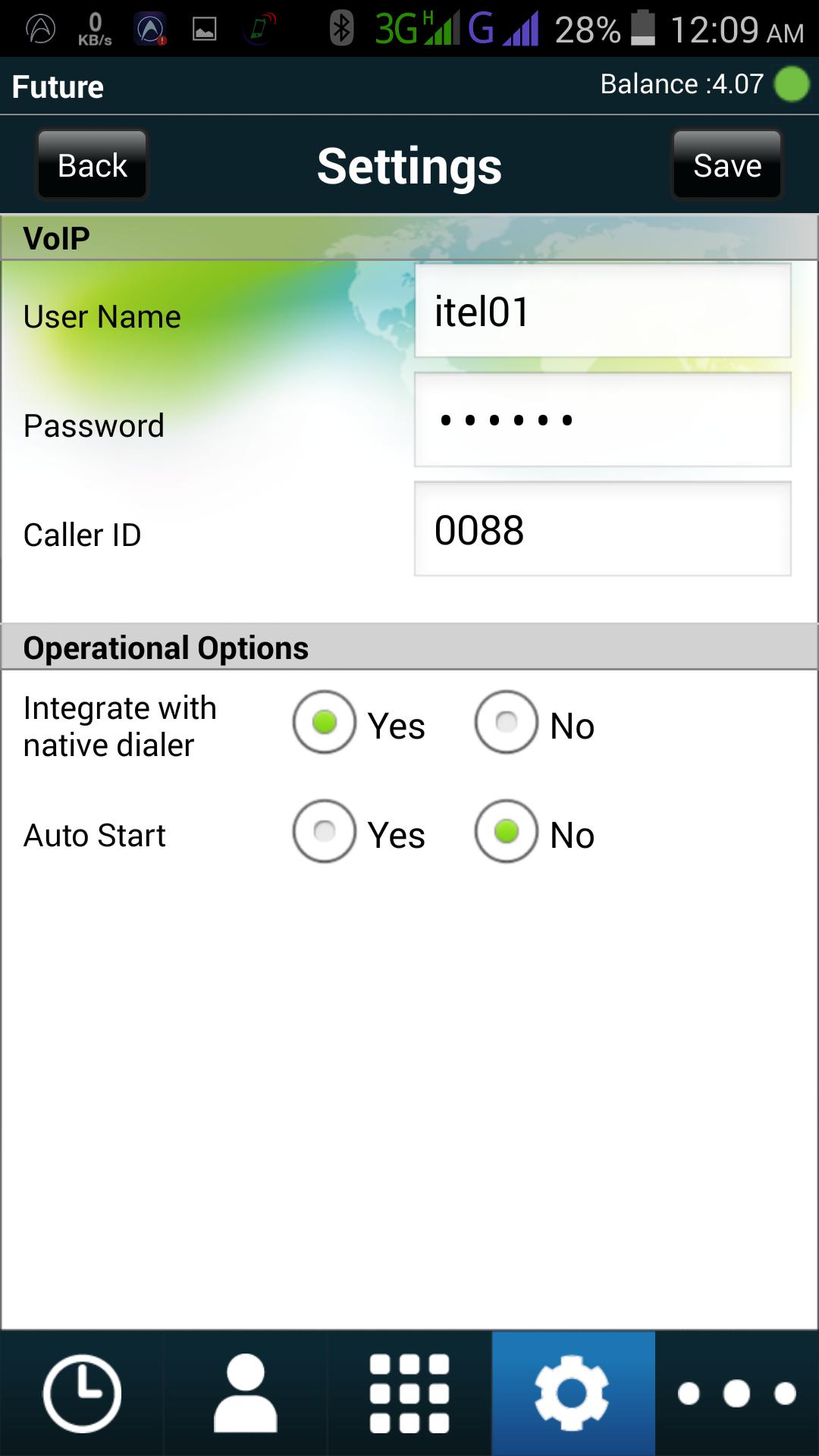Edit the User Name field showing itel01
The image size is (819, 1456).
(601, 311)
